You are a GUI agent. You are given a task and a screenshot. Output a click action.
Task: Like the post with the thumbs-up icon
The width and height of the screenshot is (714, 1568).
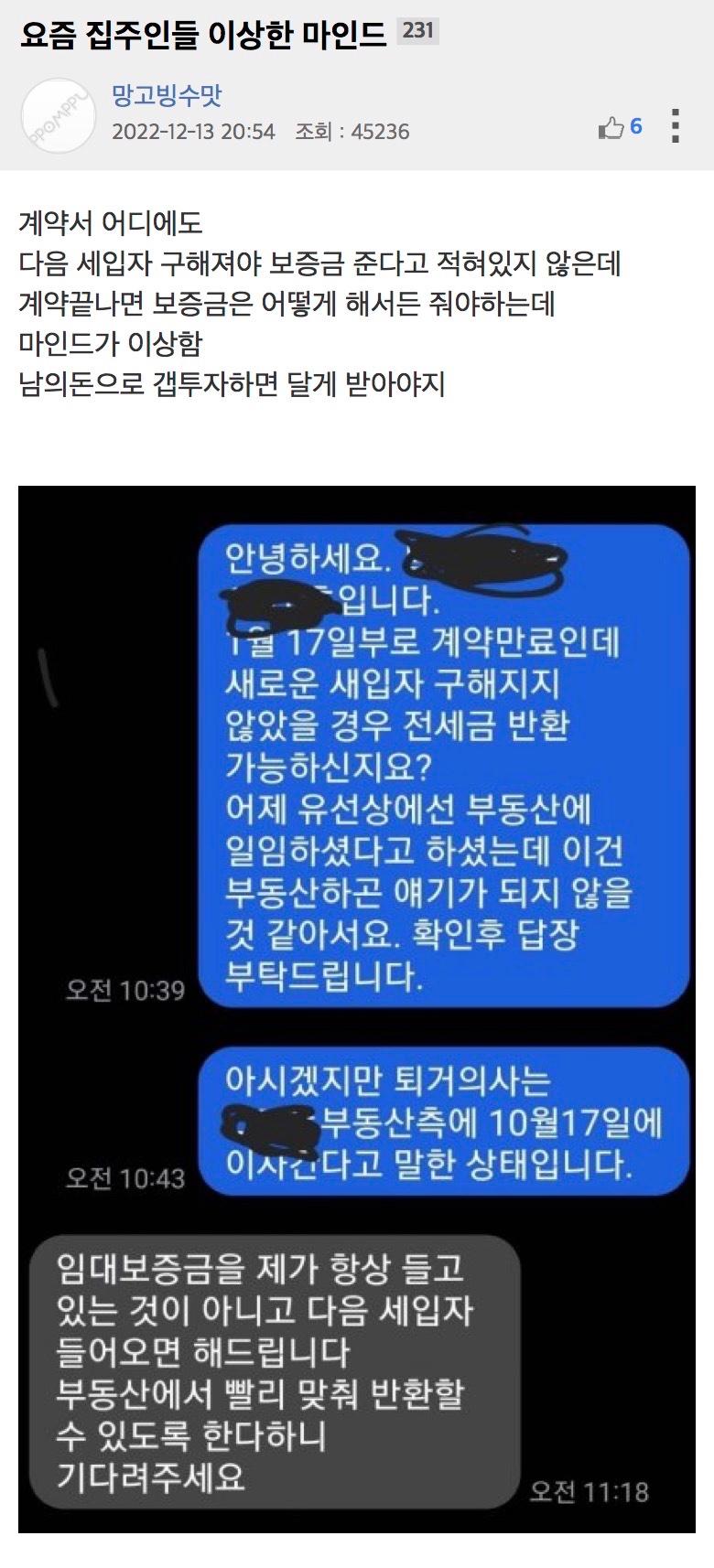(x=611, y=127)
